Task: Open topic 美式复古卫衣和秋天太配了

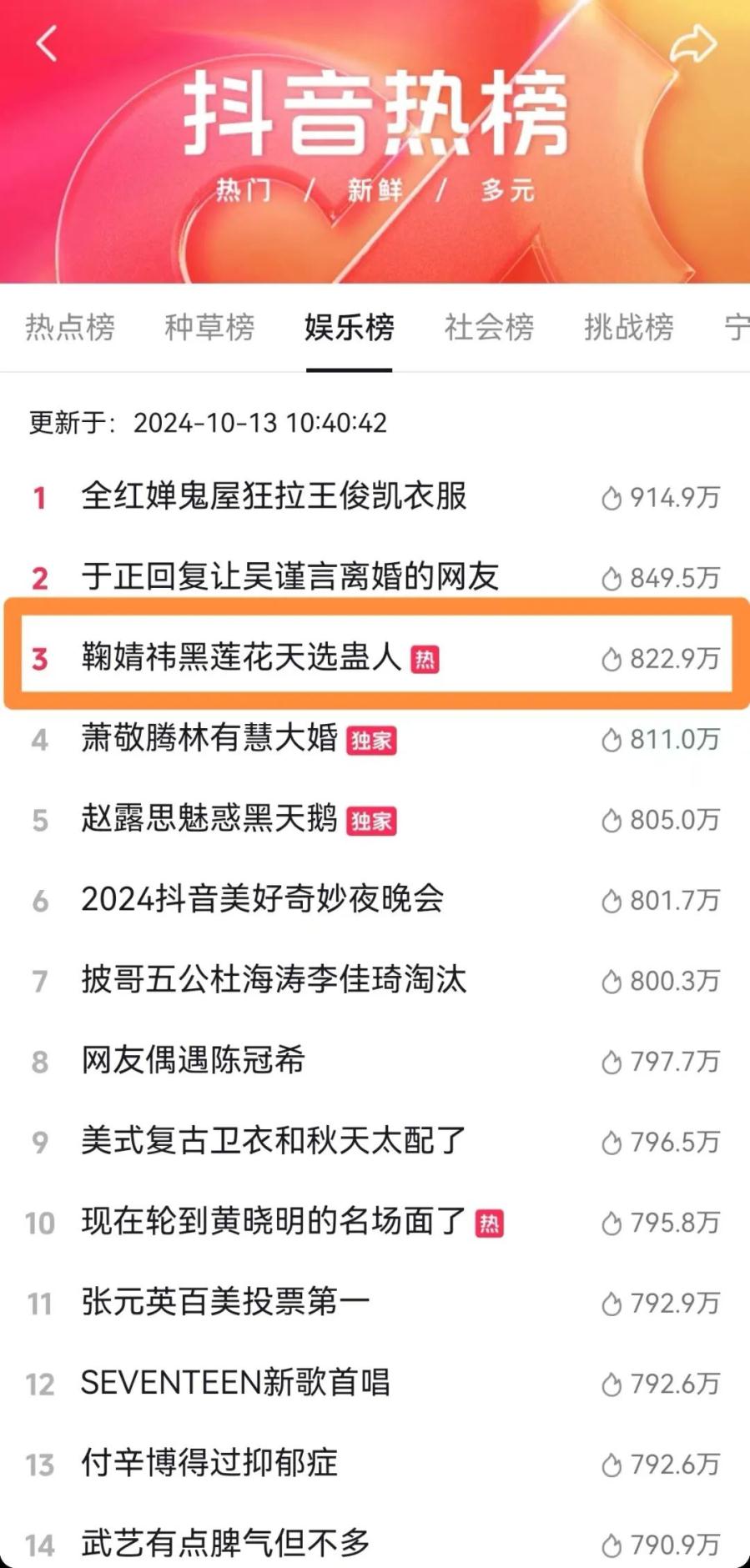Action: 274,1141
